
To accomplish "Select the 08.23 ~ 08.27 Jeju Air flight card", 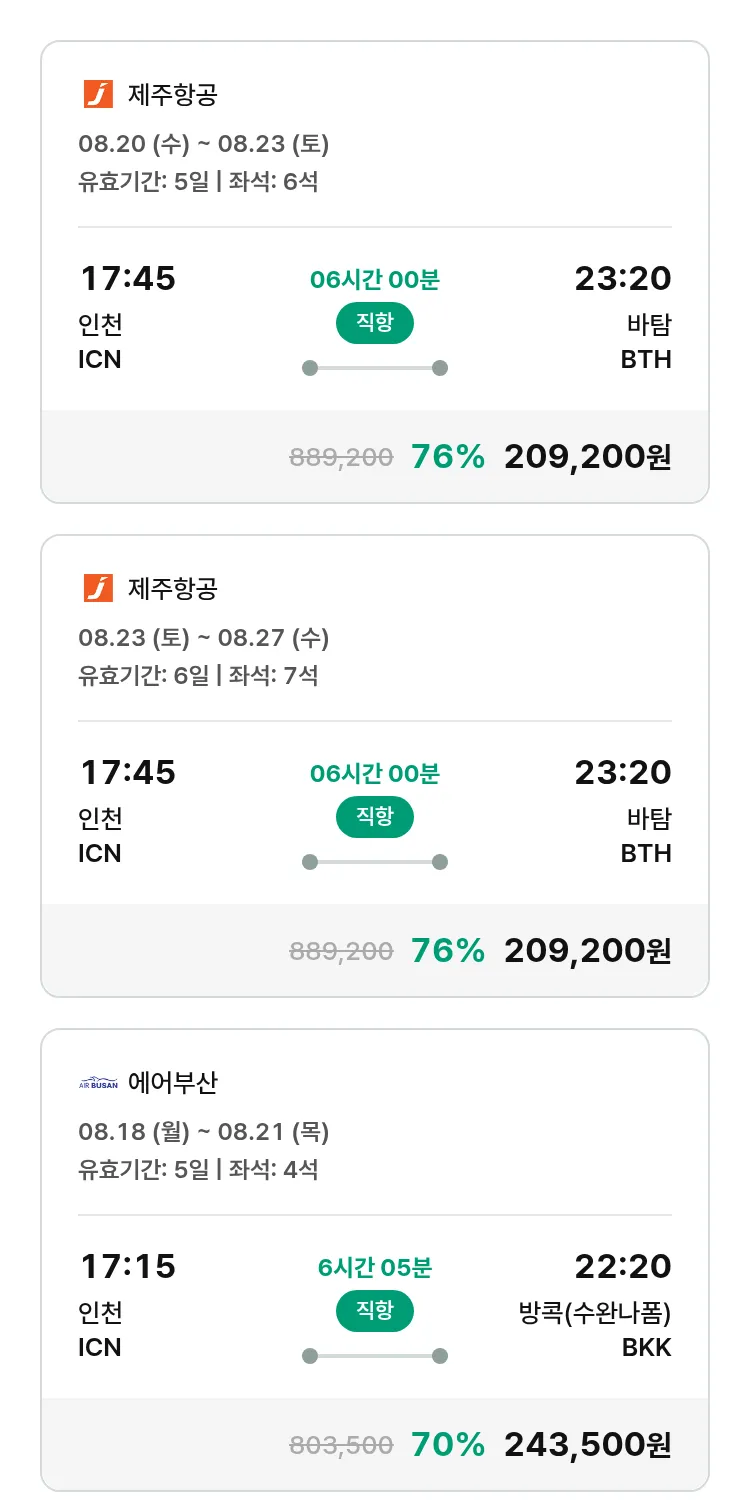I will [375, 764].
